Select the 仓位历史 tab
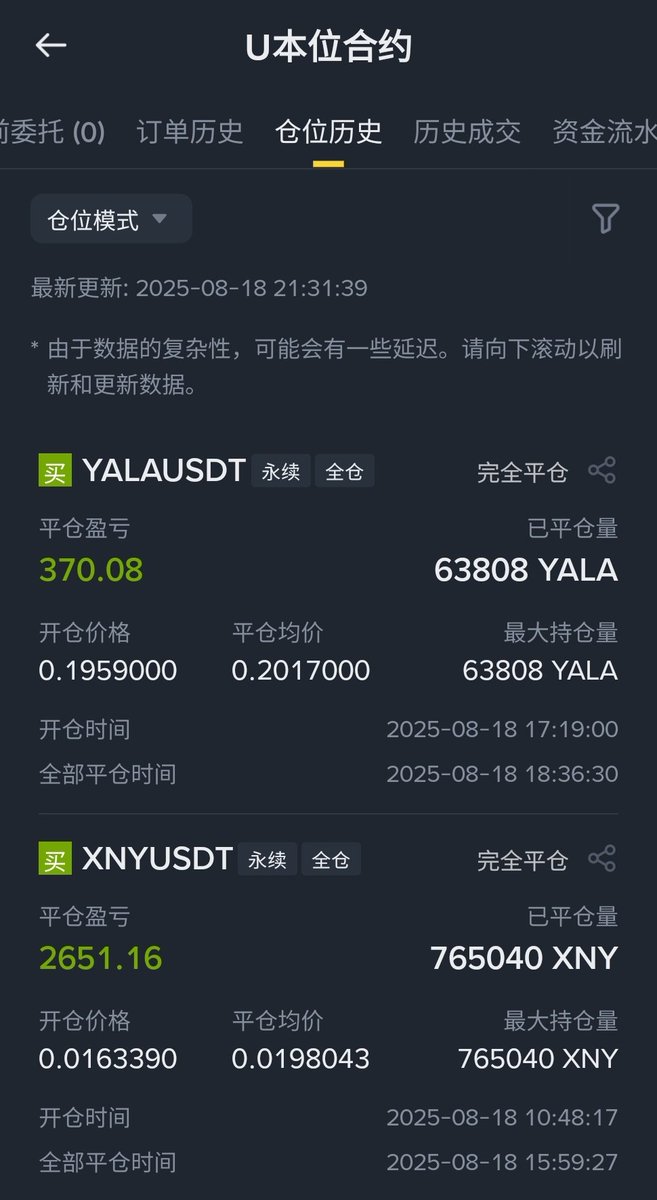This screenshot has width=657, height=1200. click(x=328, y=132)
